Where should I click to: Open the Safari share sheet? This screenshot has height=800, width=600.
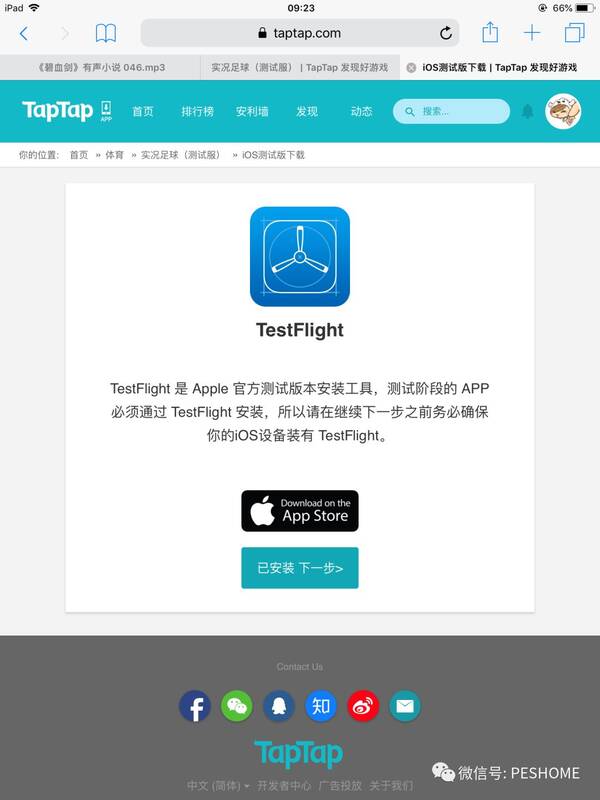(x=490, y=33)
